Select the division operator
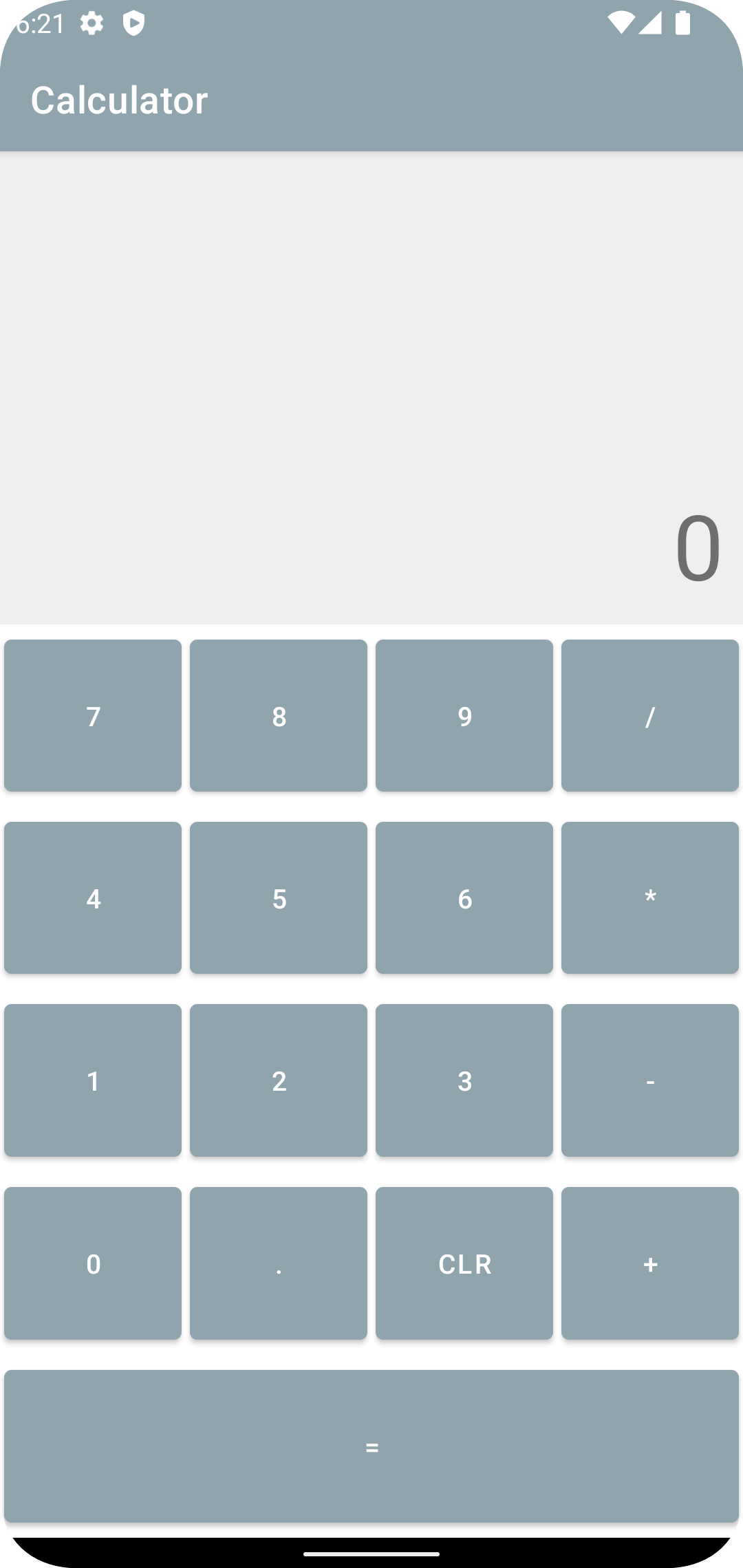Screen dimensions: 743x1568 [650, 716]
